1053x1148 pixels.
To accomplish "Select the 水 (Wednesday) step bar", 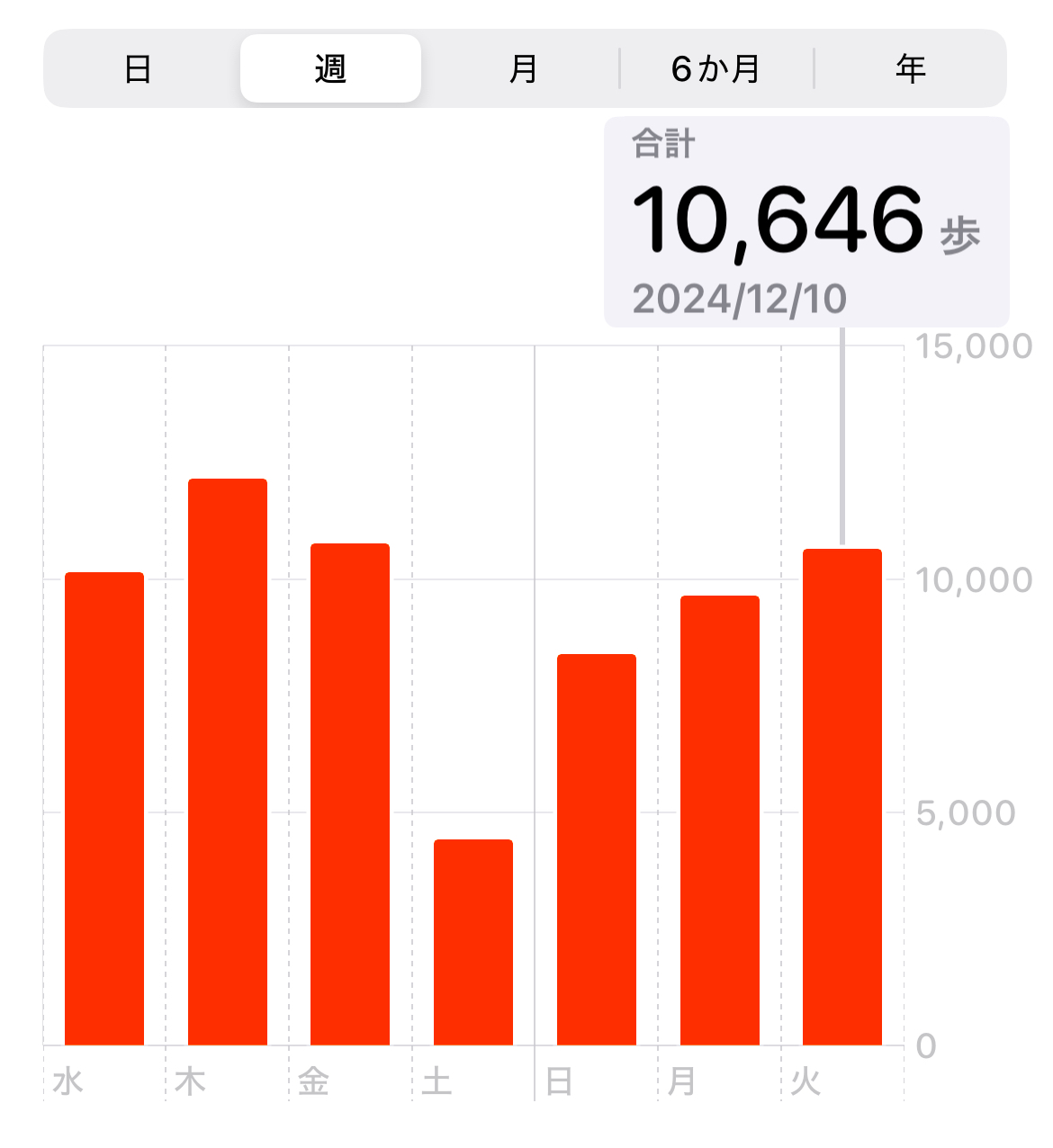I will click(x=104, y=808).
